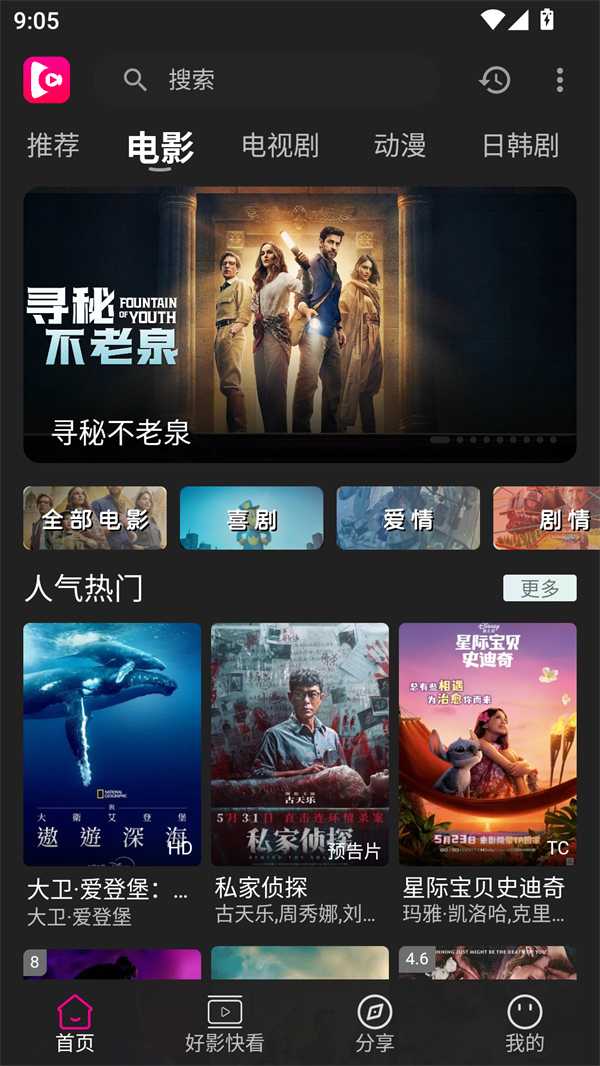
Task: Switch to 好影快看 in bottom navigation
Action: click(x=225, y=1025)
